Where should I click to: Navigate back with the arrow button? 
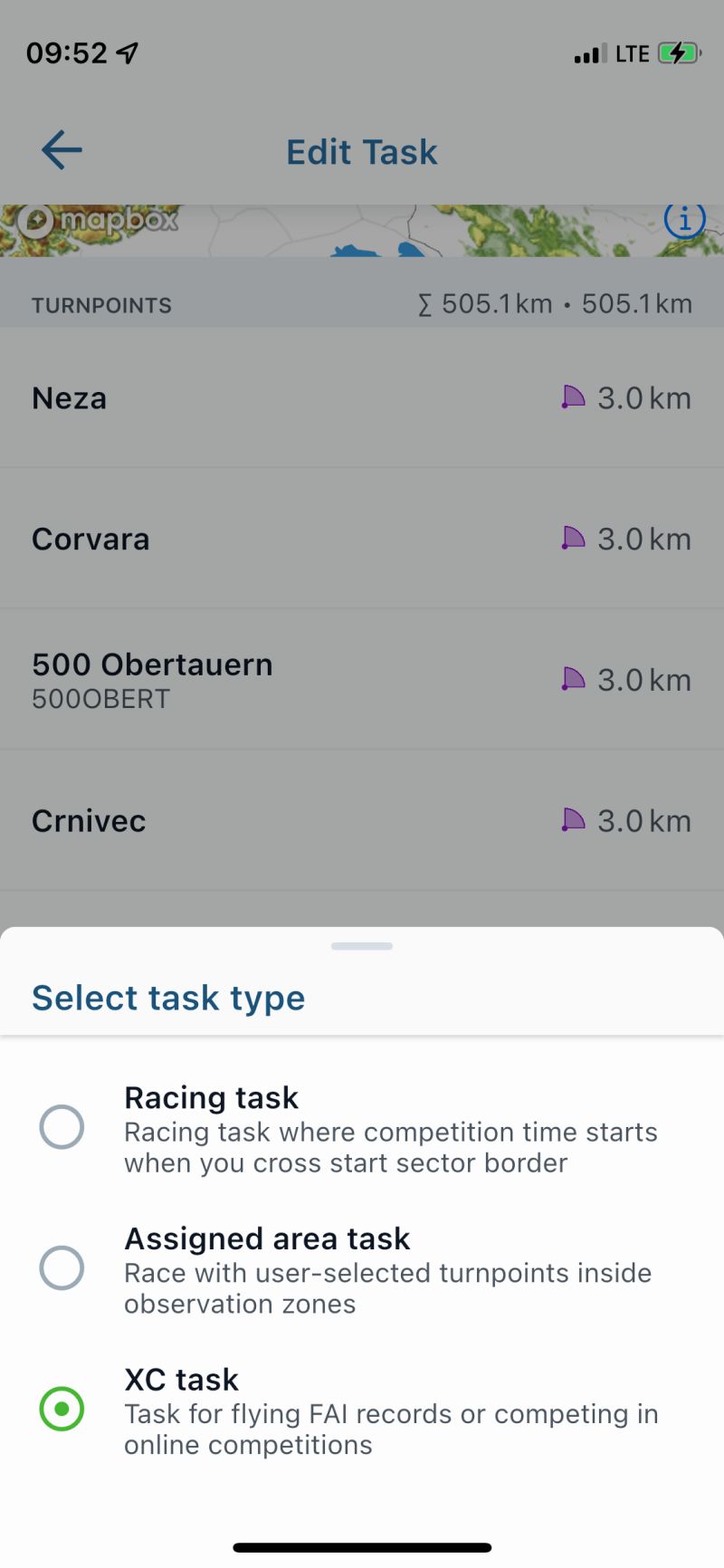click(60, 150)
